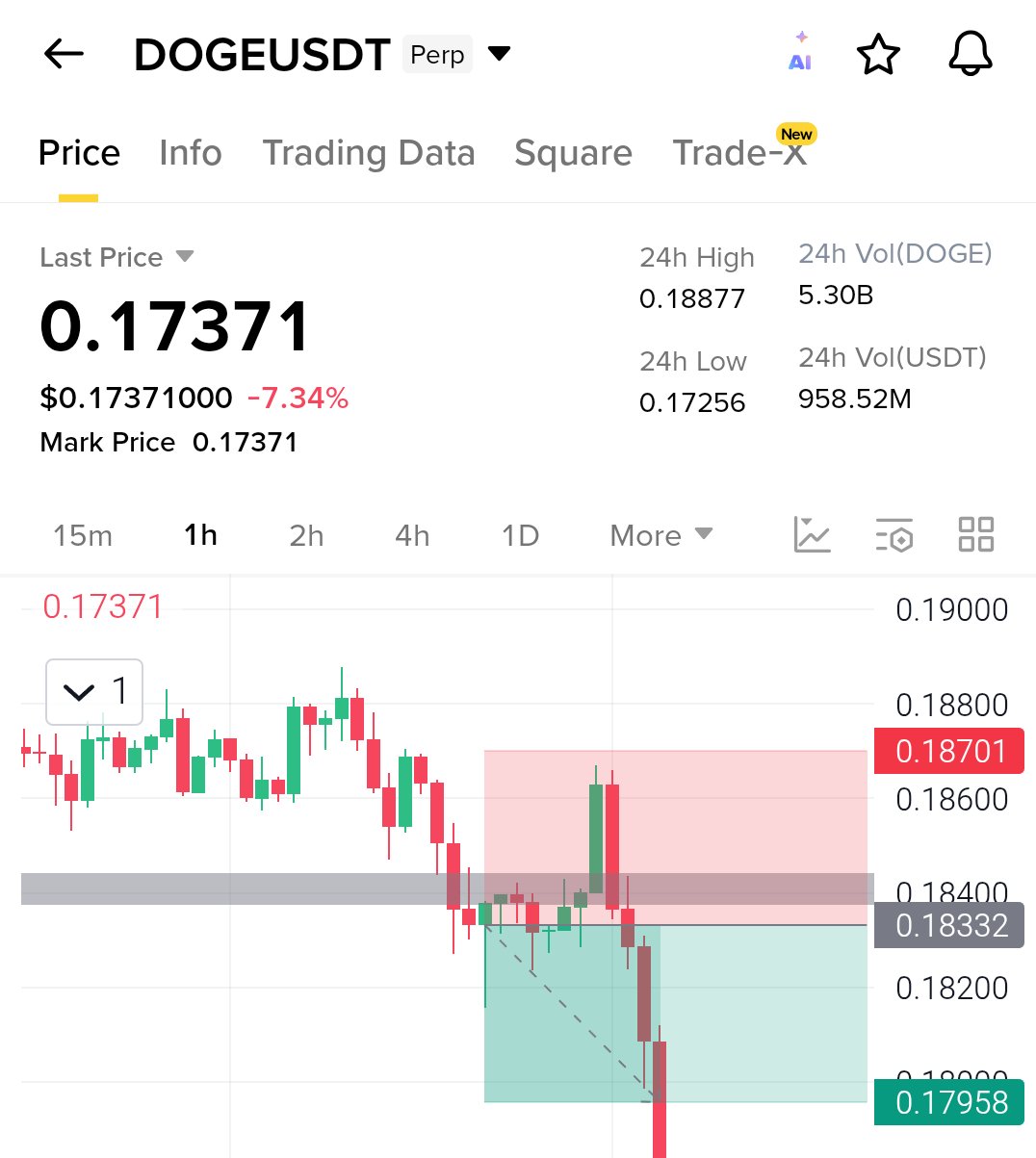Add DOGEUSDT to favorites with star
Screen dimensions: 1036x1158
pyautogui.click(x=878, y=55)
